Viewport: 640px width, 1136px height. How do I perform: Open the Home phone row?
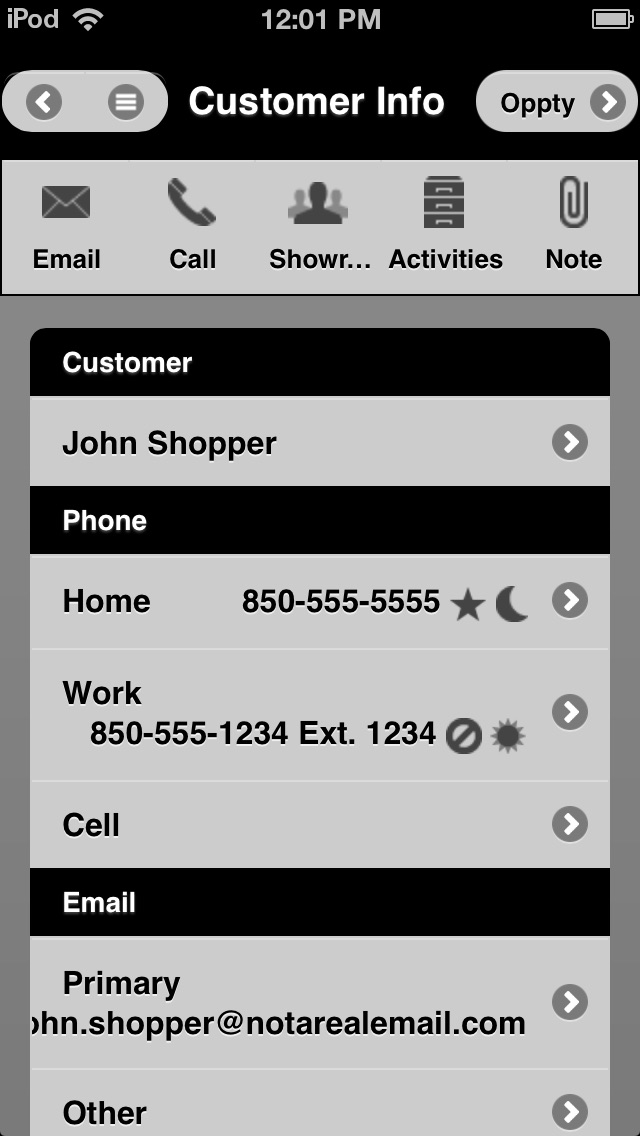point(320,601)
